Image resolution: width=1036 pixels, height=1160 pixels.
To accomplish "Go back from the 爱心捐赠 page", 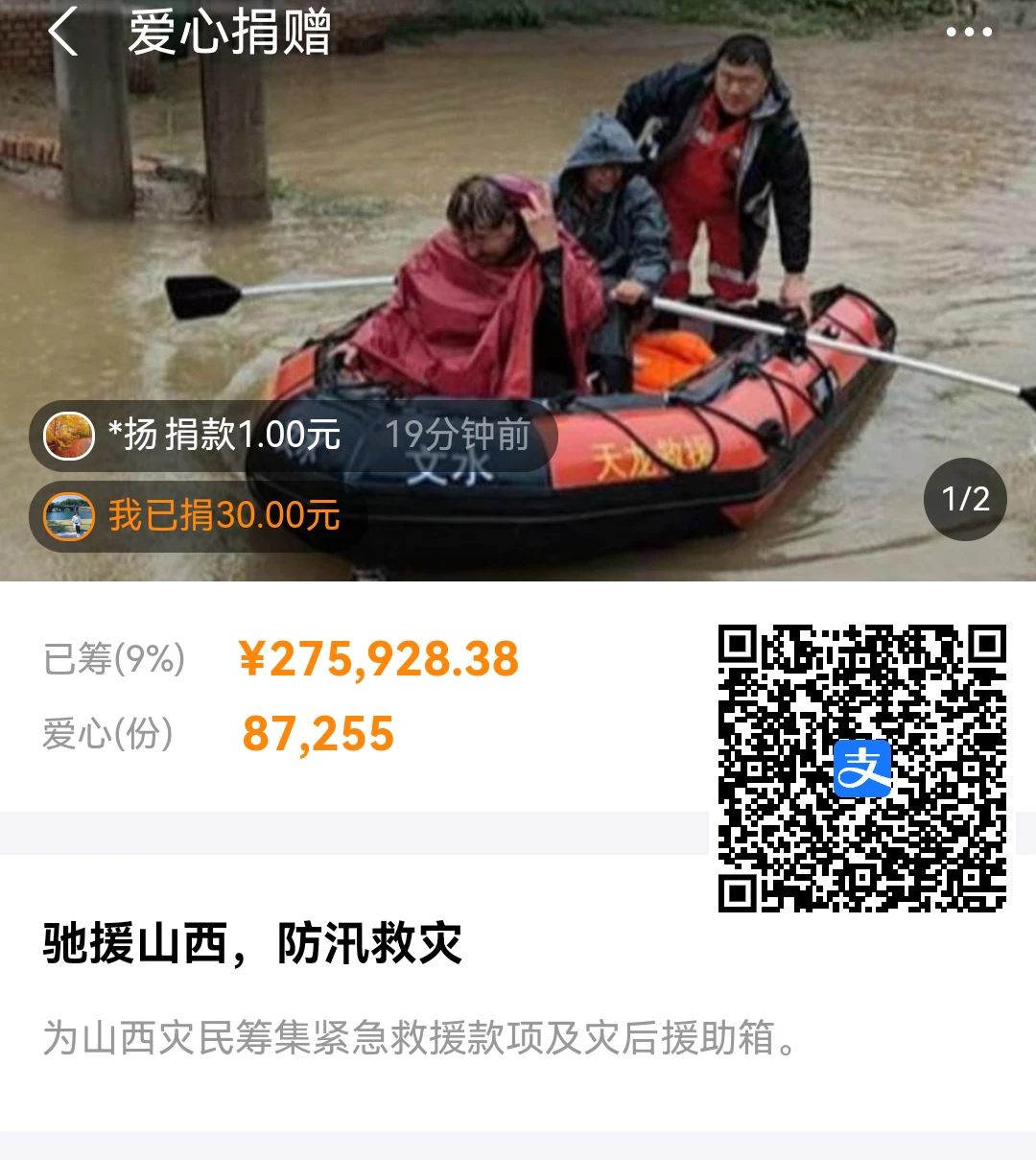I will (x=63, y=33).
